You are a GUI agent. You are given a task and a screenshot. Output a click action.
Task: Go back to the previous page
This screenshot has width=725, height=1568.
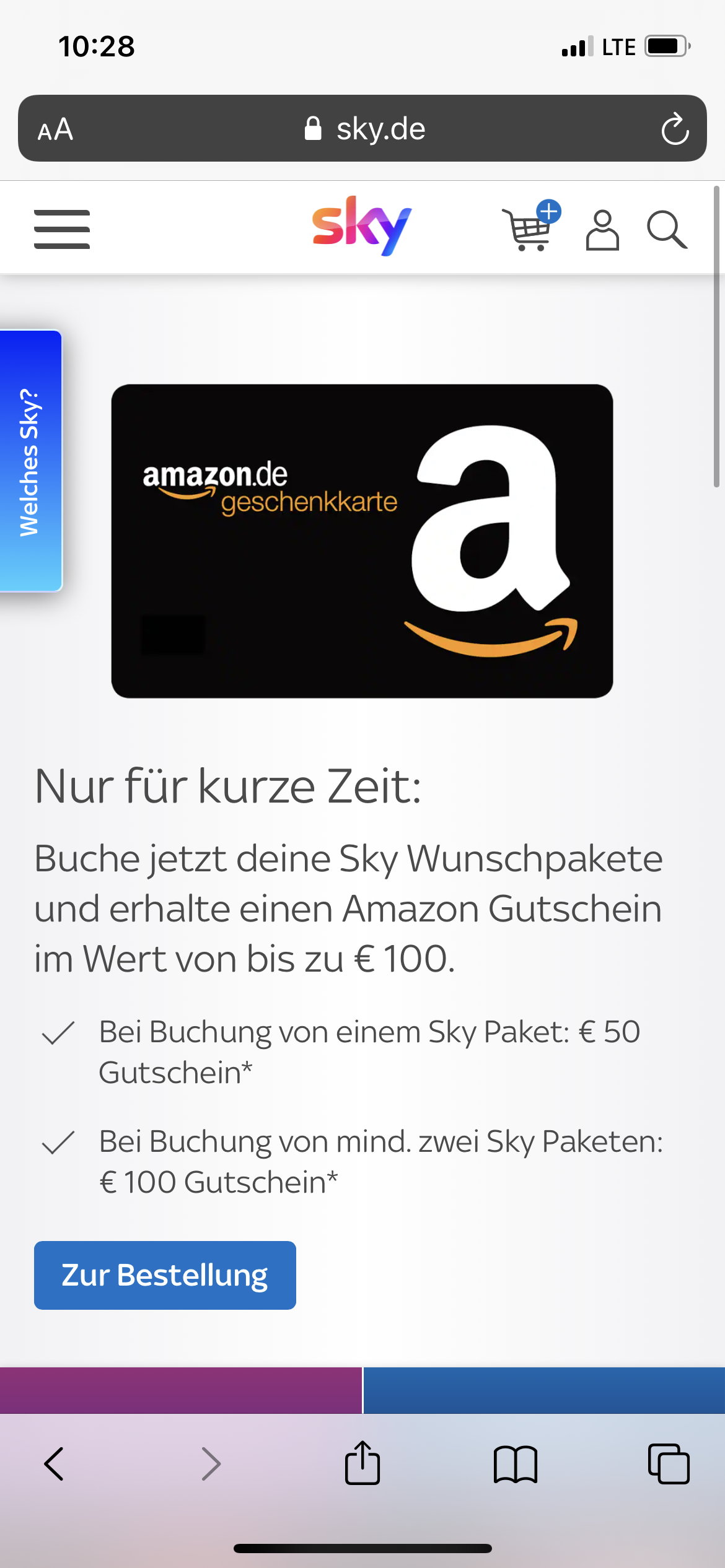[x=55, y=1464]
